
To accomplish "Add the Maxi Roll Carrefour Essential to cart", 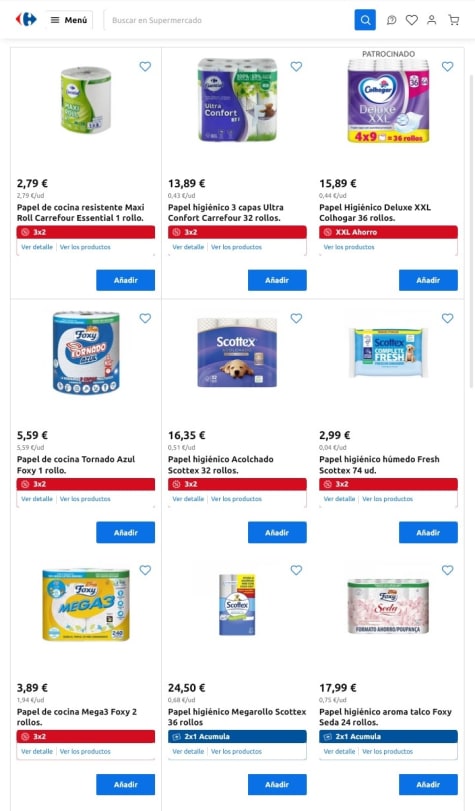I will point(125,280).
